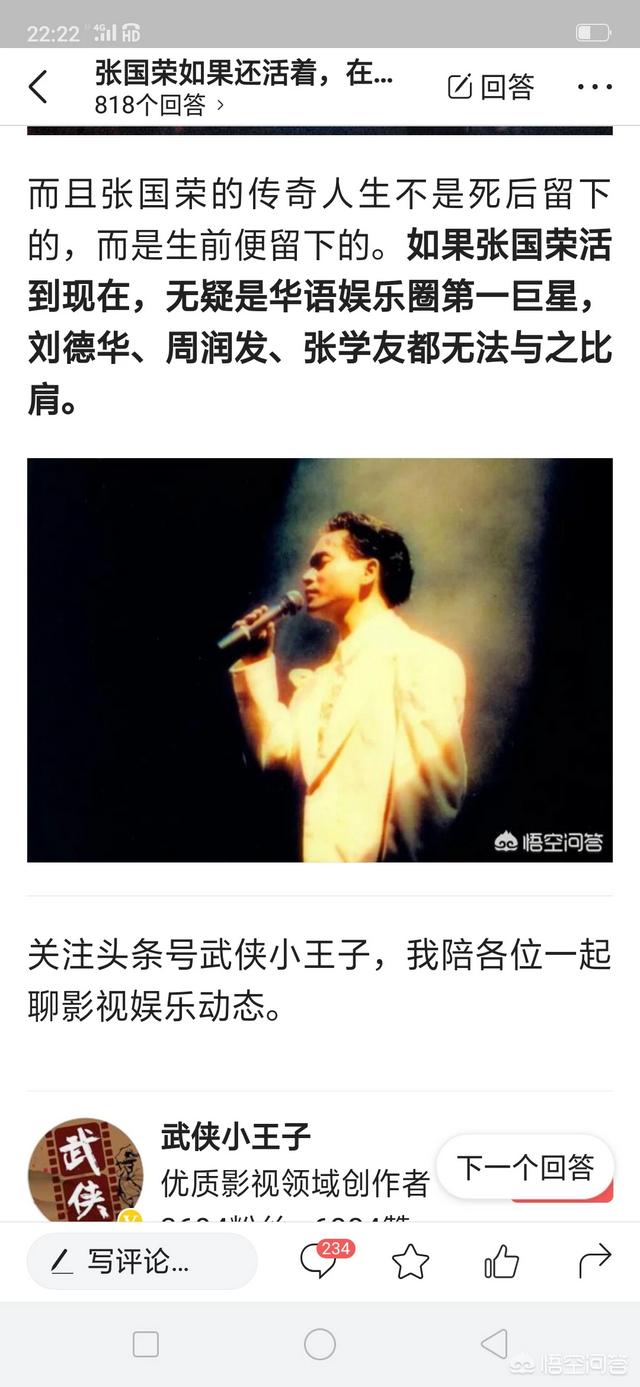Open 武侠小王子 author profile

(x=236, y=1136)
